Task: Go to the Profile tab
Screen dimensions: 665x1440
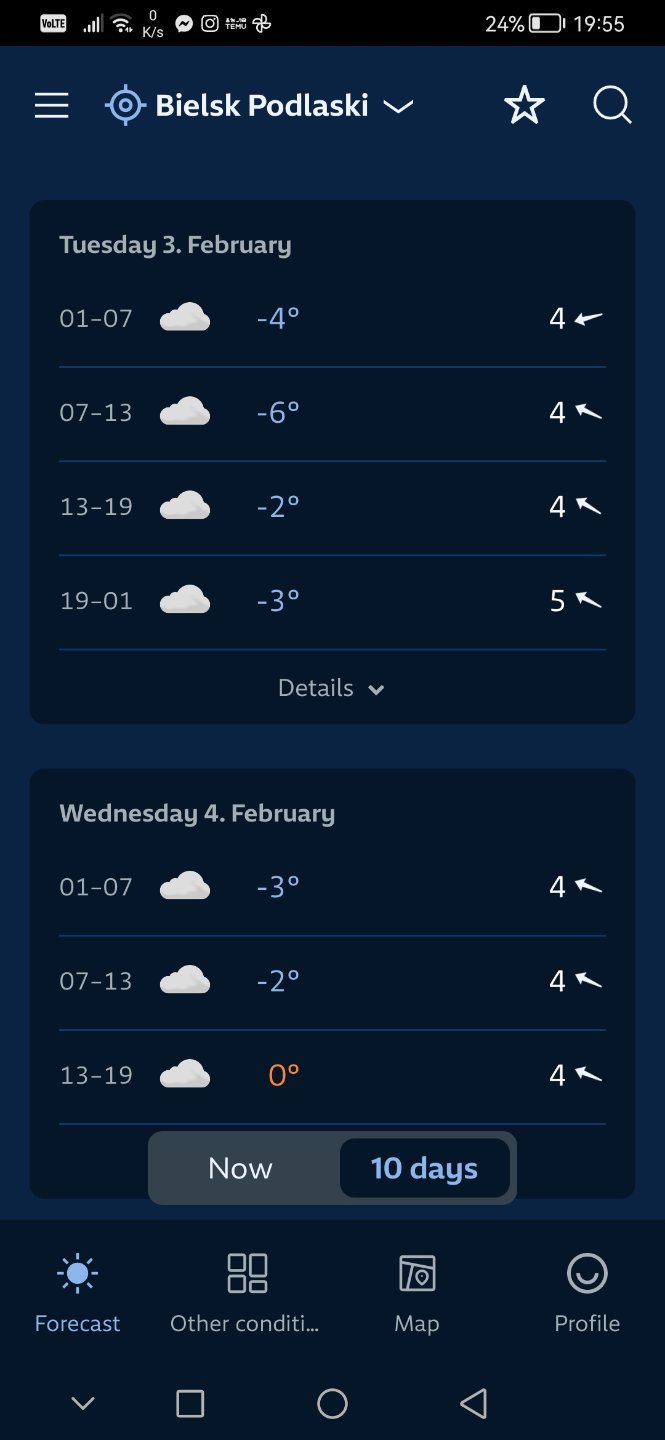Action: pyautogui.click(x=587, y=1293)
